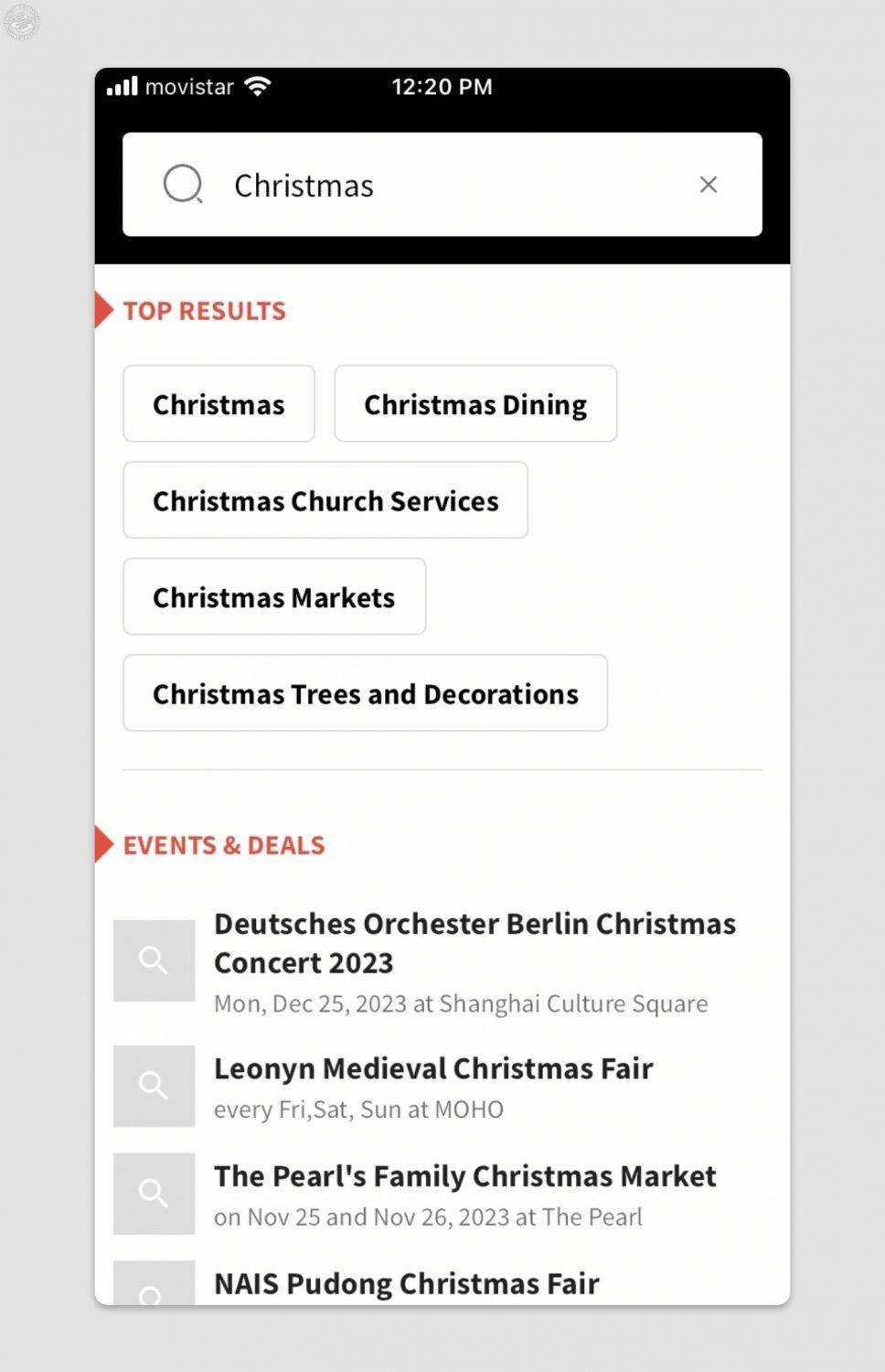Open the NAIS Pudong Christmas Fair event
The height and width of the screenshot is (1372, 885).
(407, 1284)
